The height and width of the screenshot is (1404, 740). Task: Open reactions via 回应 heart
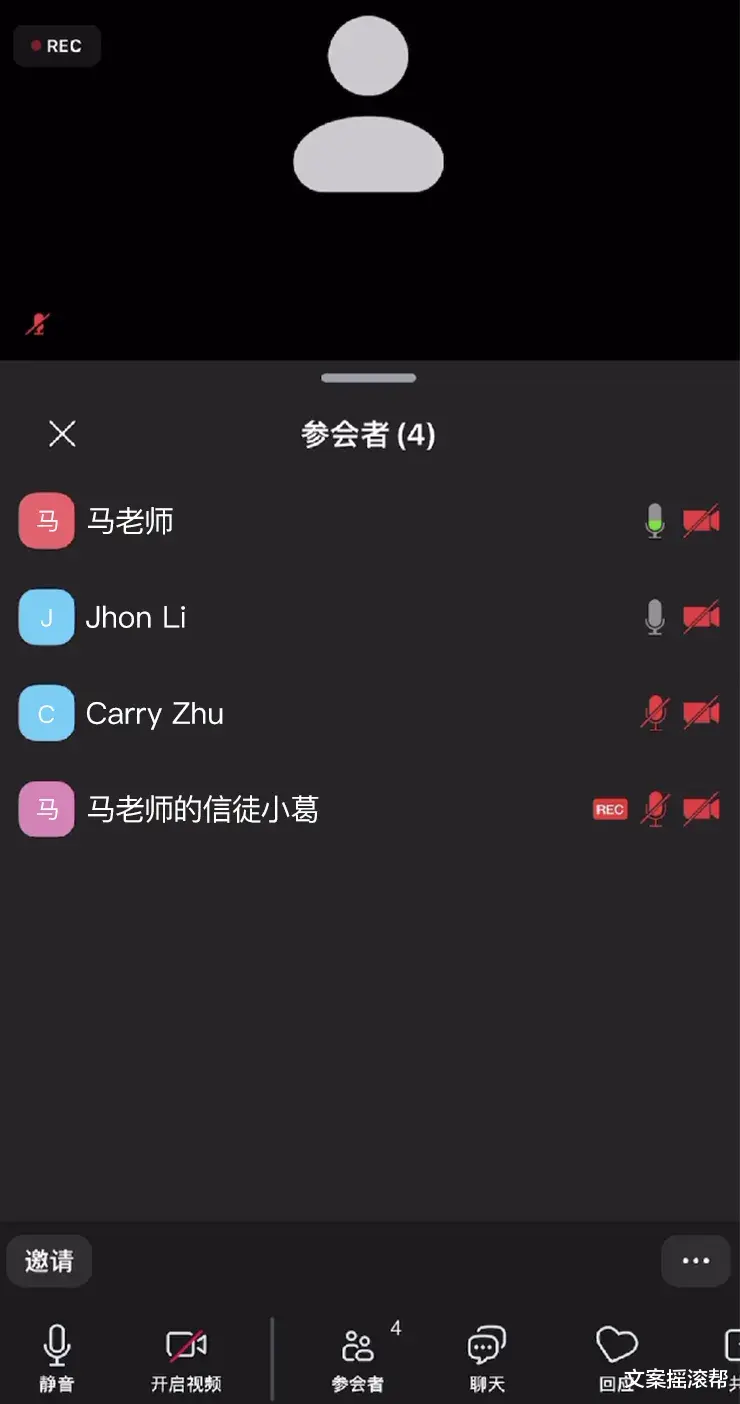click(x=616, y=1358)
